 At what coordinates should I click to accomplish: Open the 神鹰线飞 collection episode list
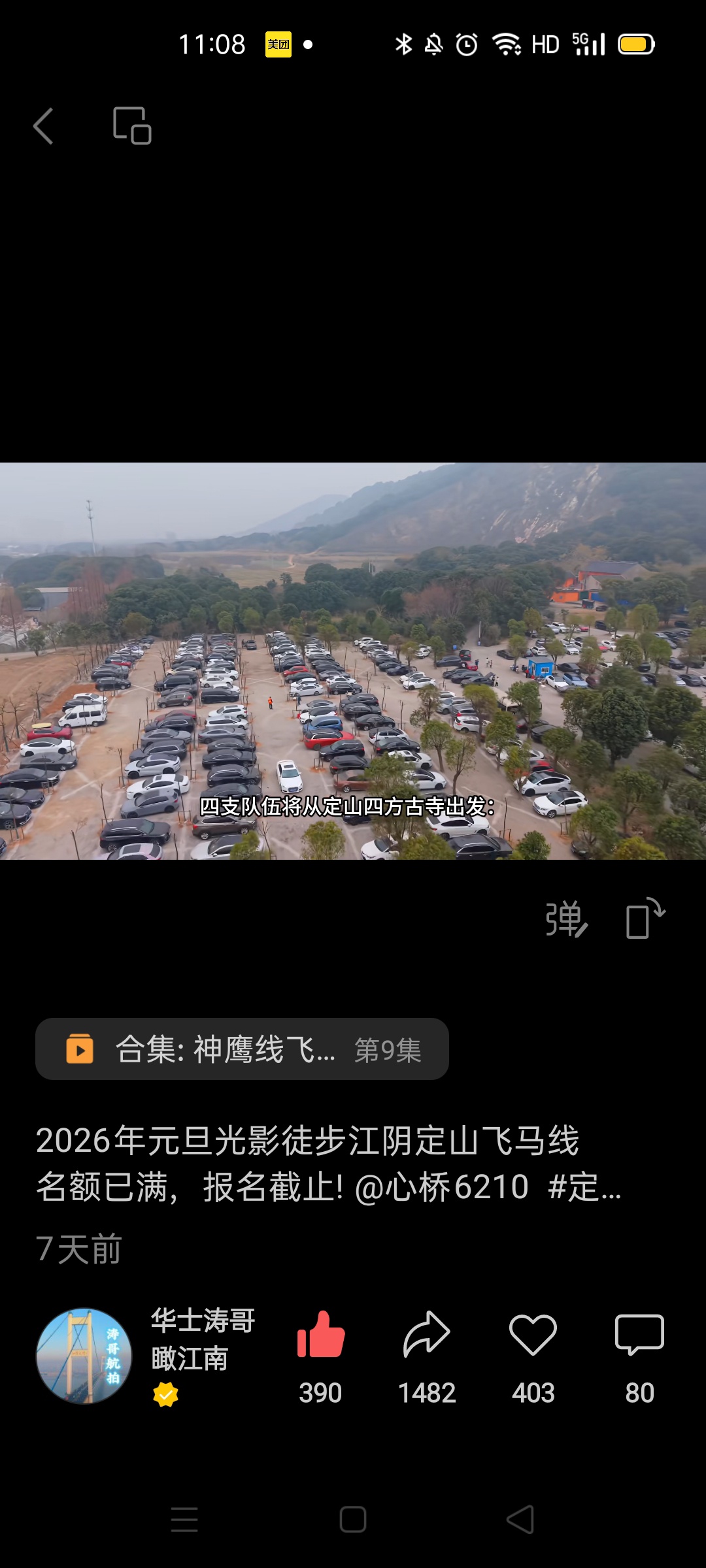pos(242,1049)
